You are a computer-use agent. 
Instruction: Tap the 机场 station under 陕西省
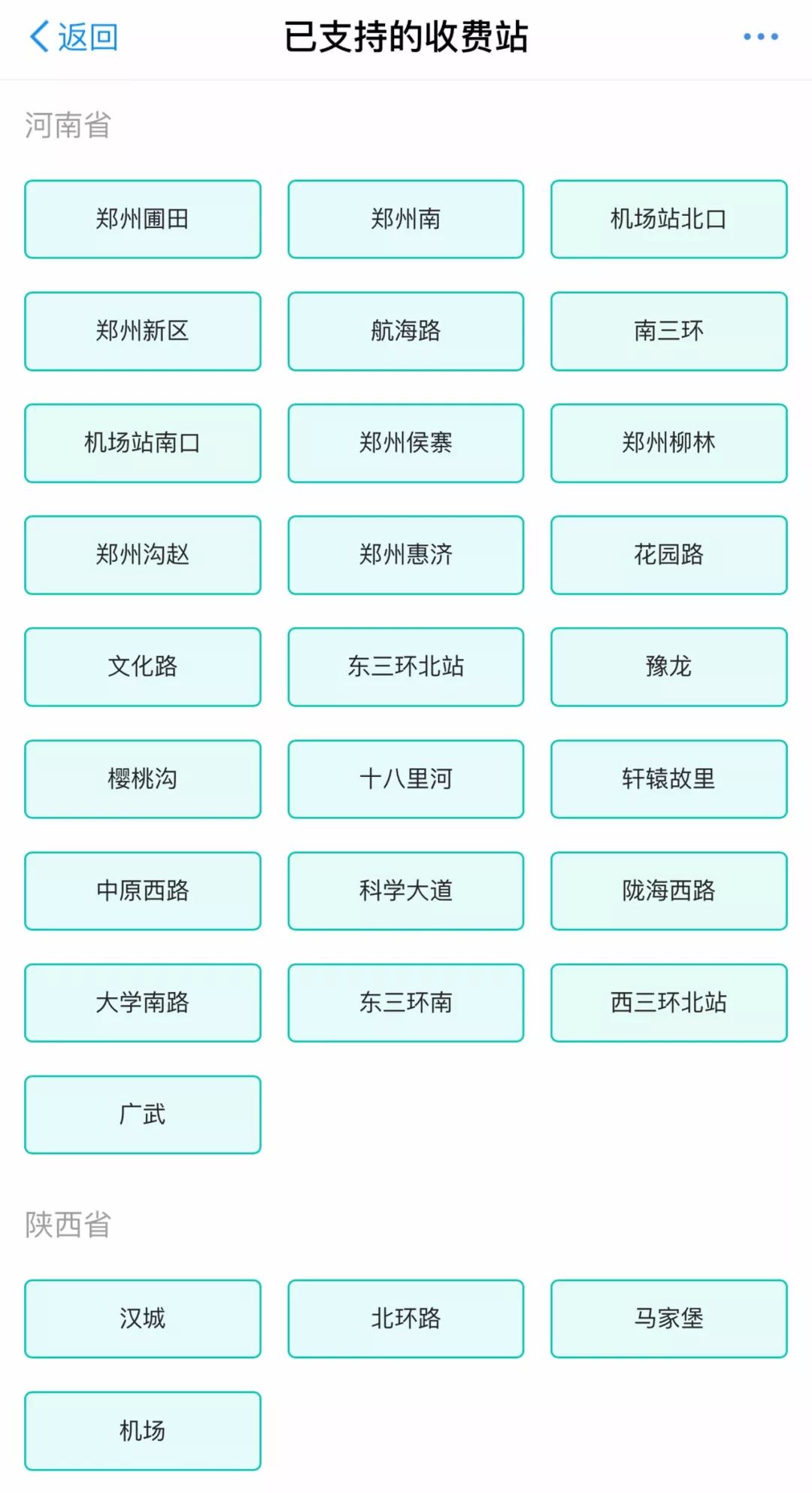143,1431
